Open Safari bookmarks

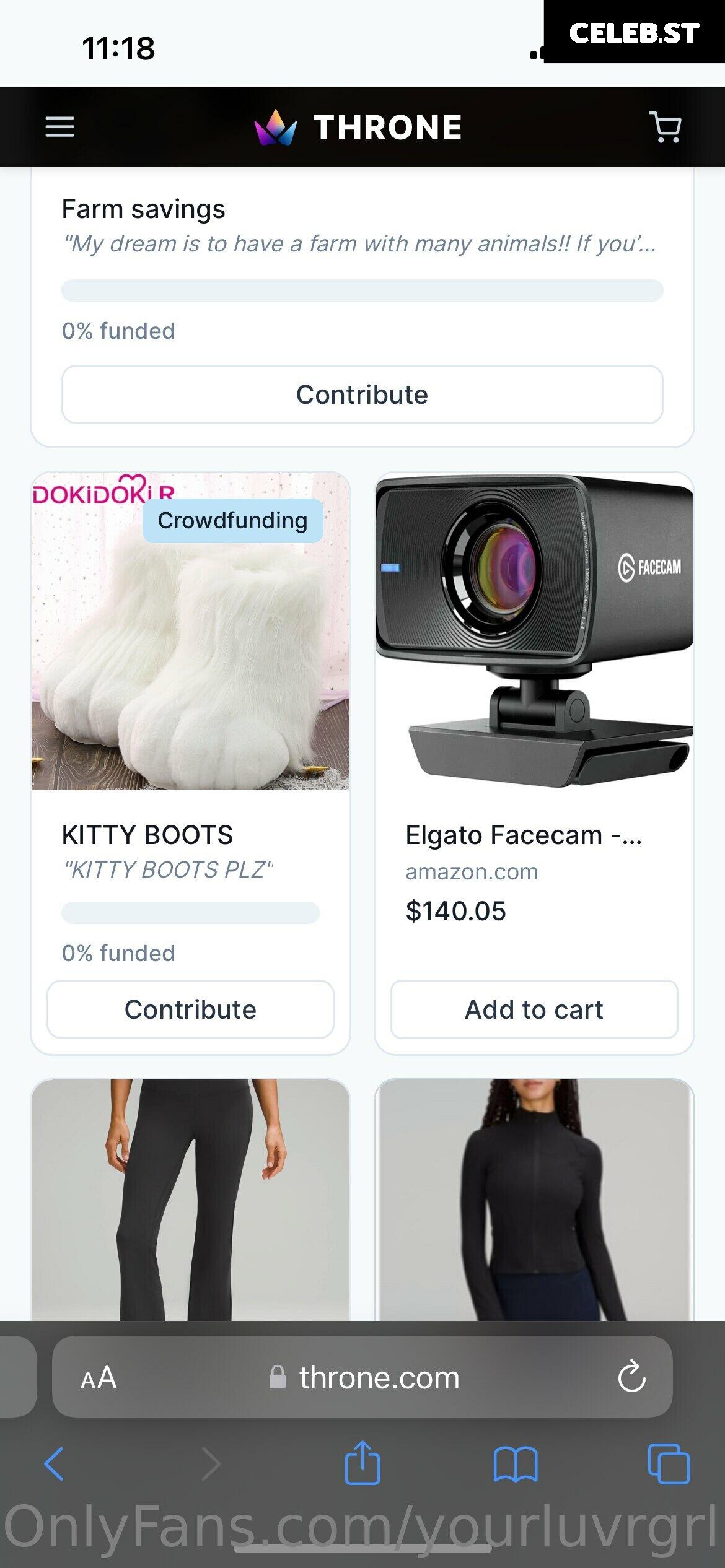[x=516, y=1464]
